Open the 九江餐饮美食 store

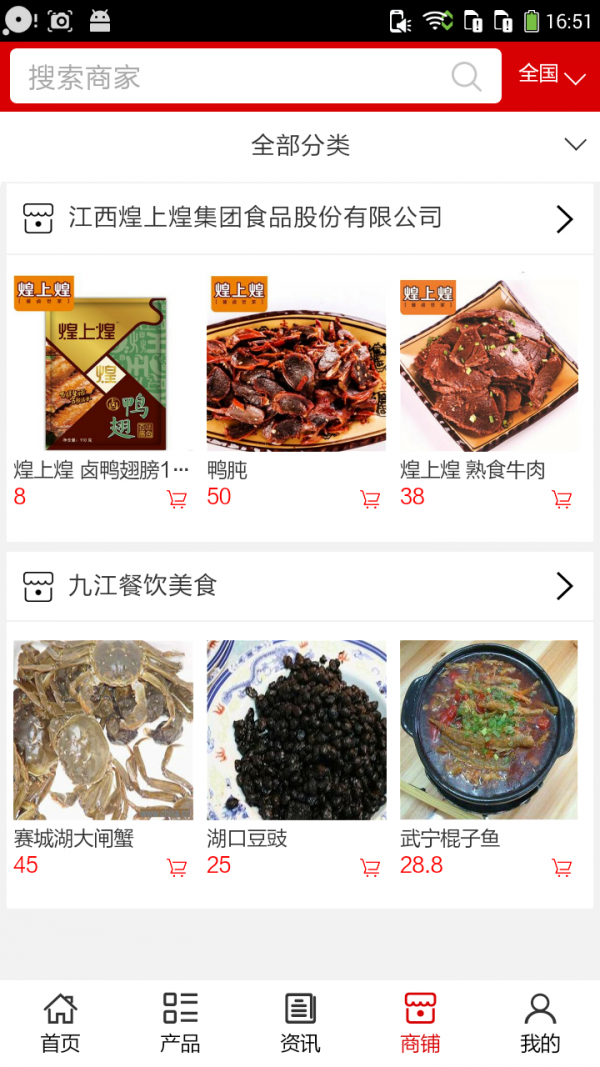(300, 586)
